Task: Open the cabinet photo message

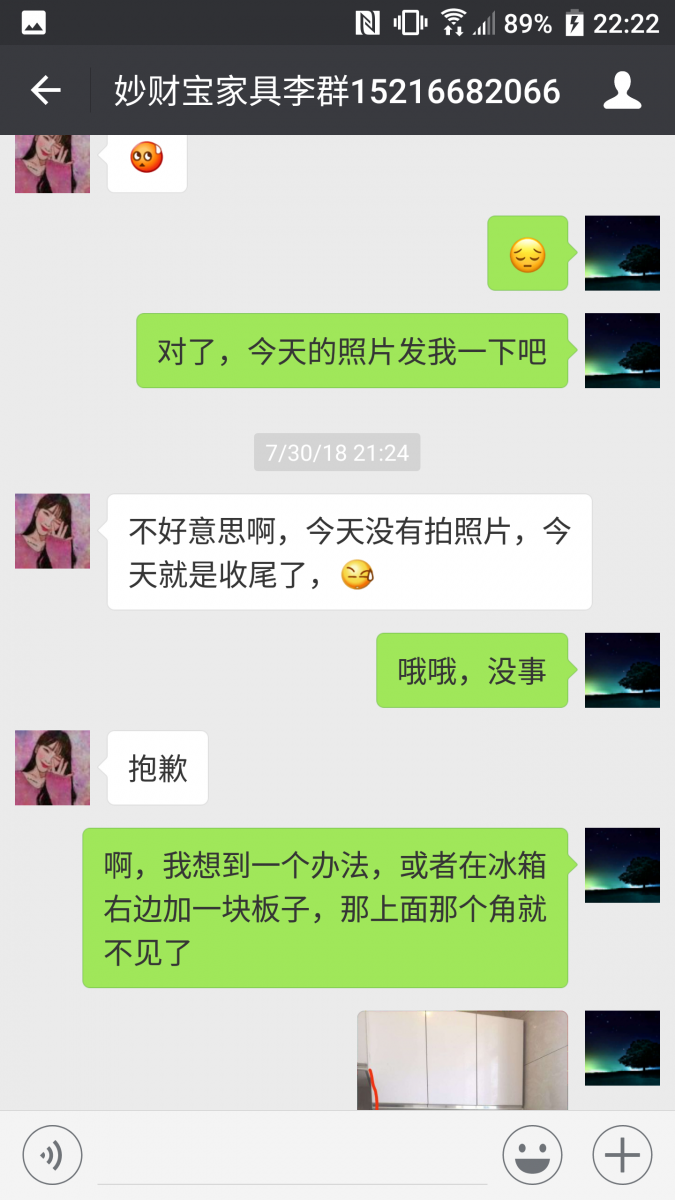Action: pyautogui.click(x=462, y=1060)
